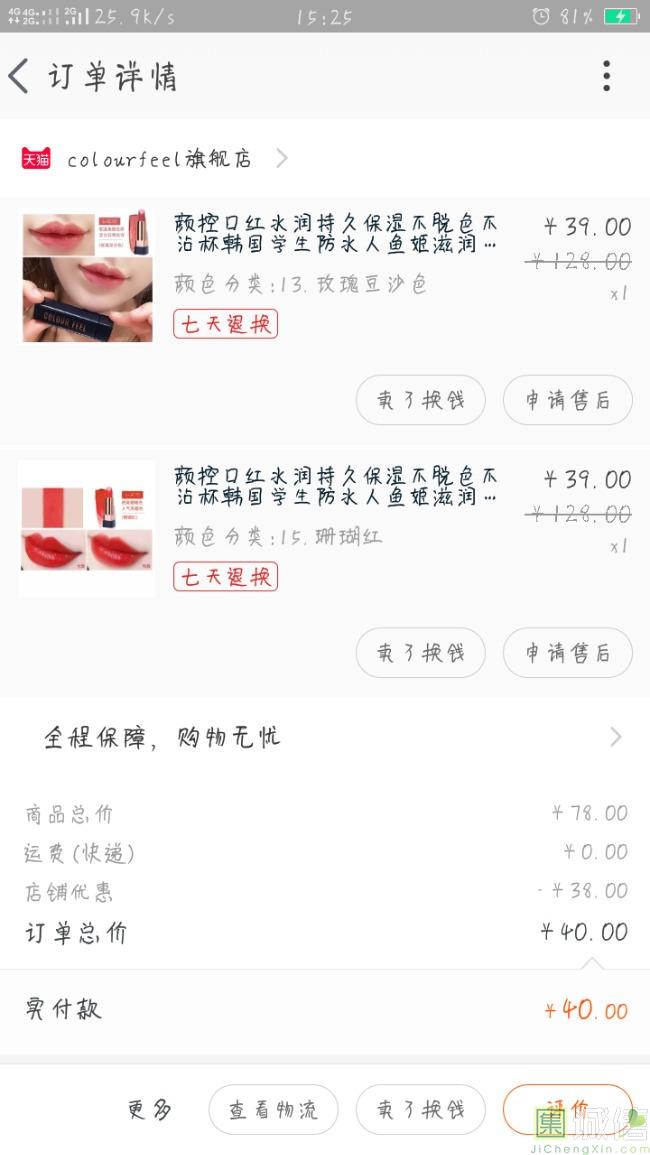Open the 更多 options at the bottom

(151, 1109)
